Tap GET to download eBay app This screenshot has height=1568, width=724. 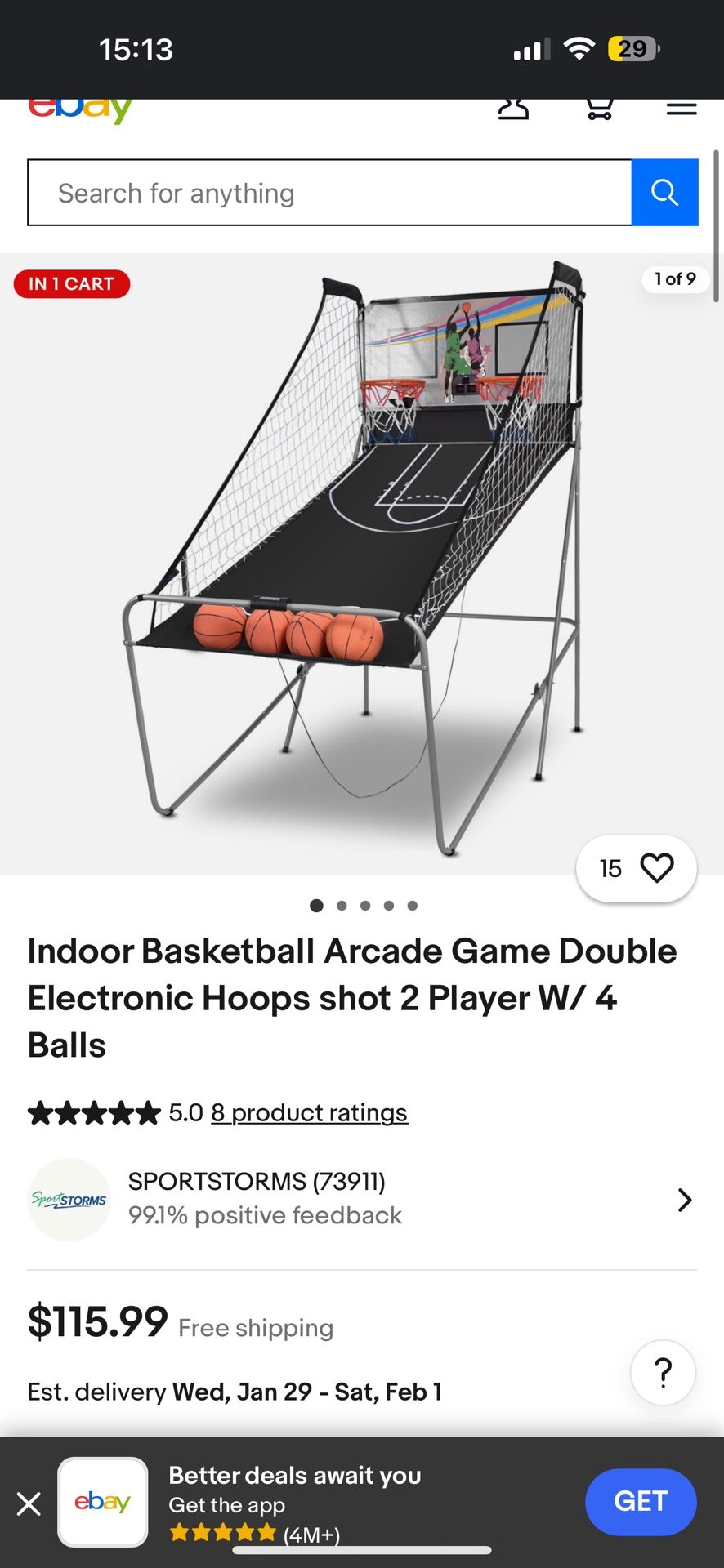[x=640, y=1501]
